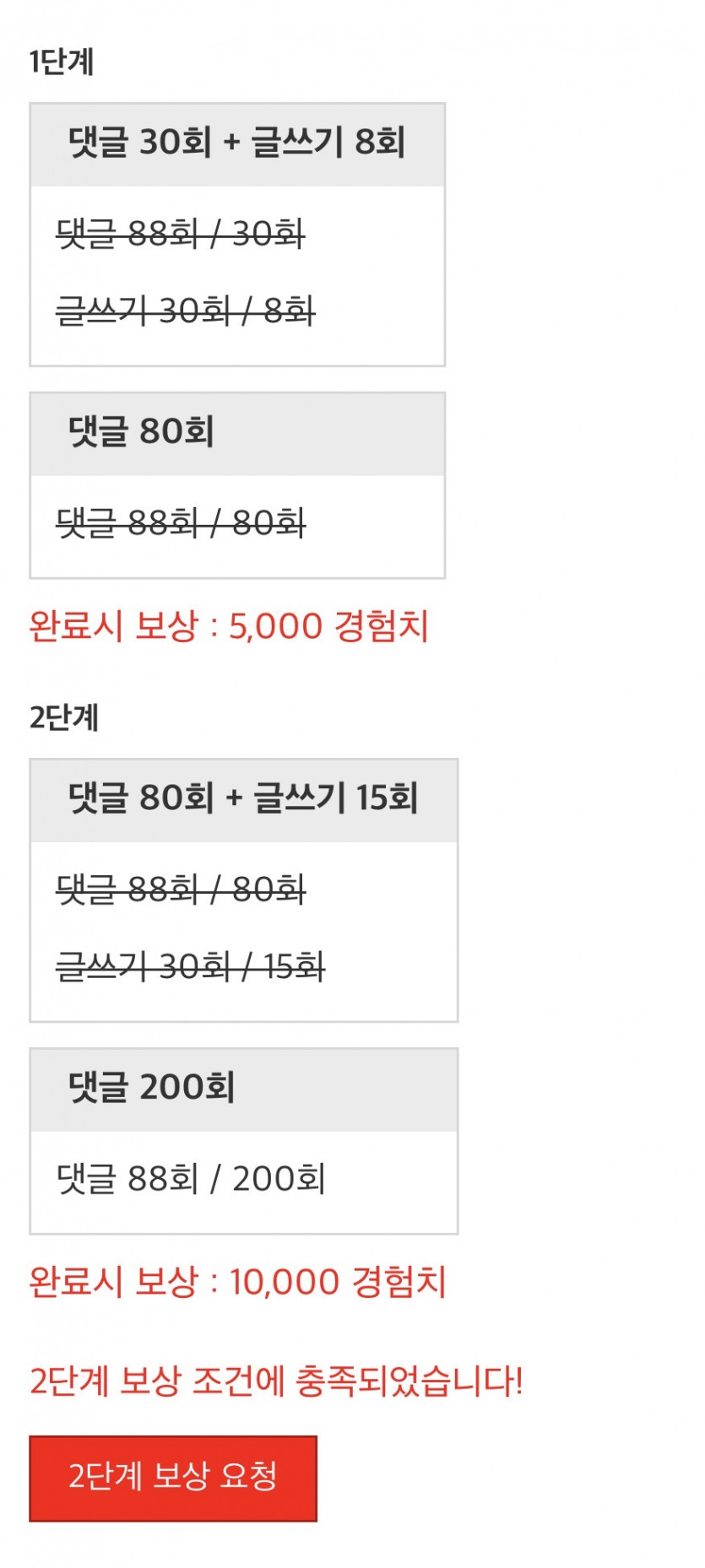Select the '댓글 200회' mission header
The width and height of the screenshot is (705, 1568).
click(242, 1087)
